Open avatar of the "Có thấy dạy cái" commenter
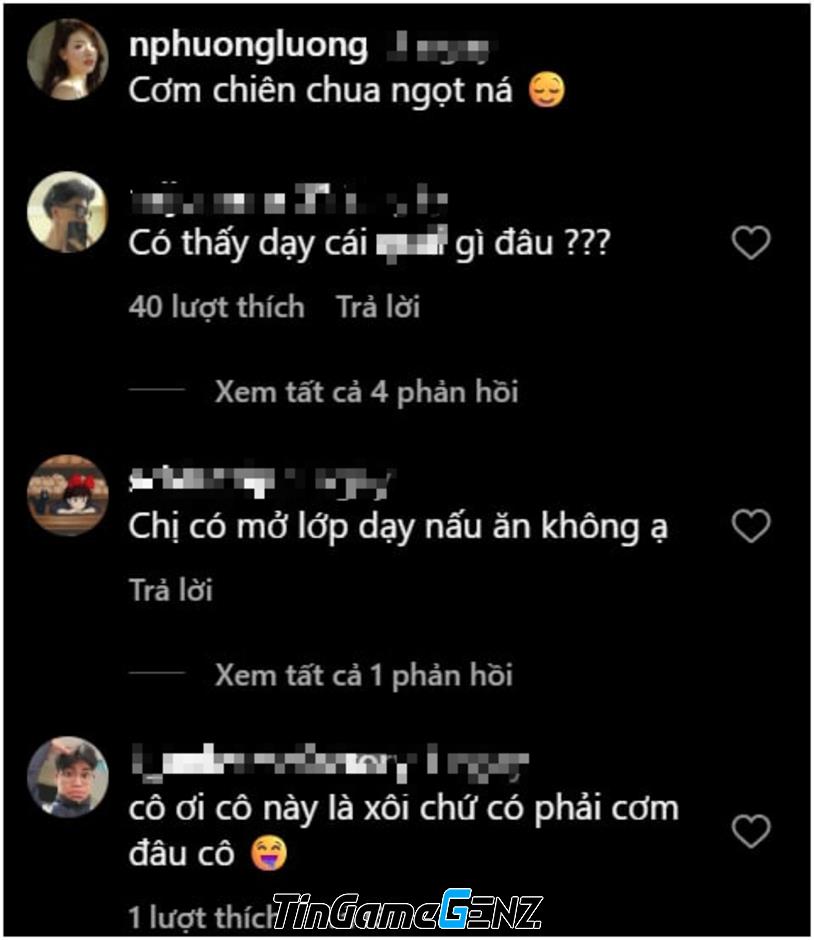 tap(66, 211)
